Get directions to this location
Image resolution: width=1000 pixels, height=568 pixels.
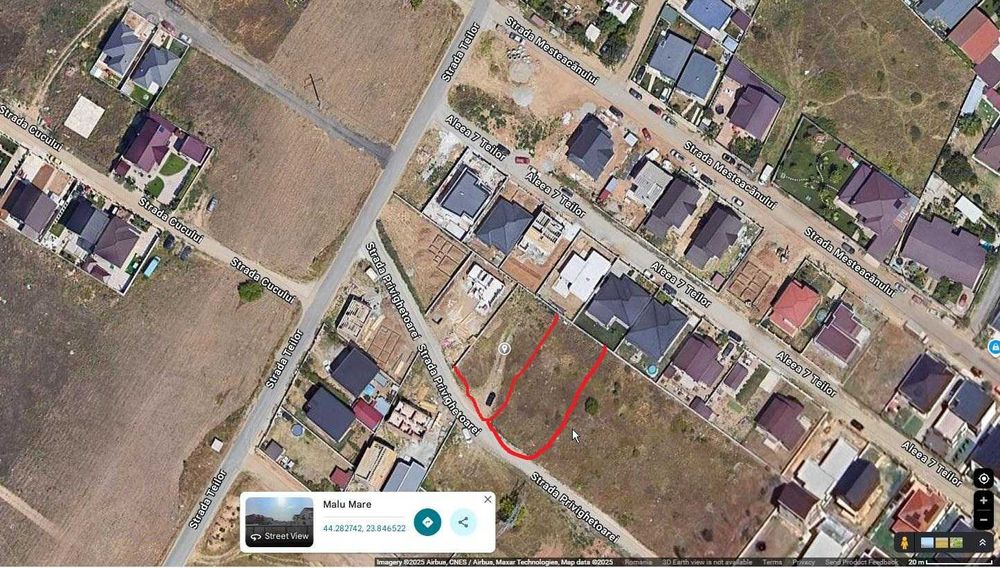point(427,522)
